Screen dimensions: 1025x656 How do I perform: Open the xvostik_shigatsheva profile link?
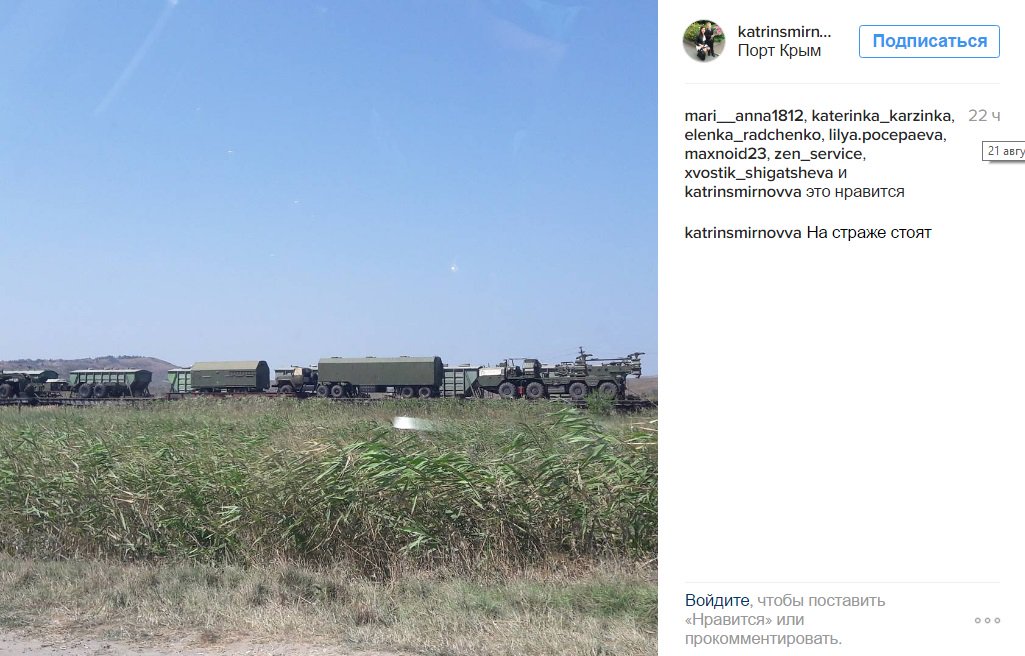pos(758,172)
